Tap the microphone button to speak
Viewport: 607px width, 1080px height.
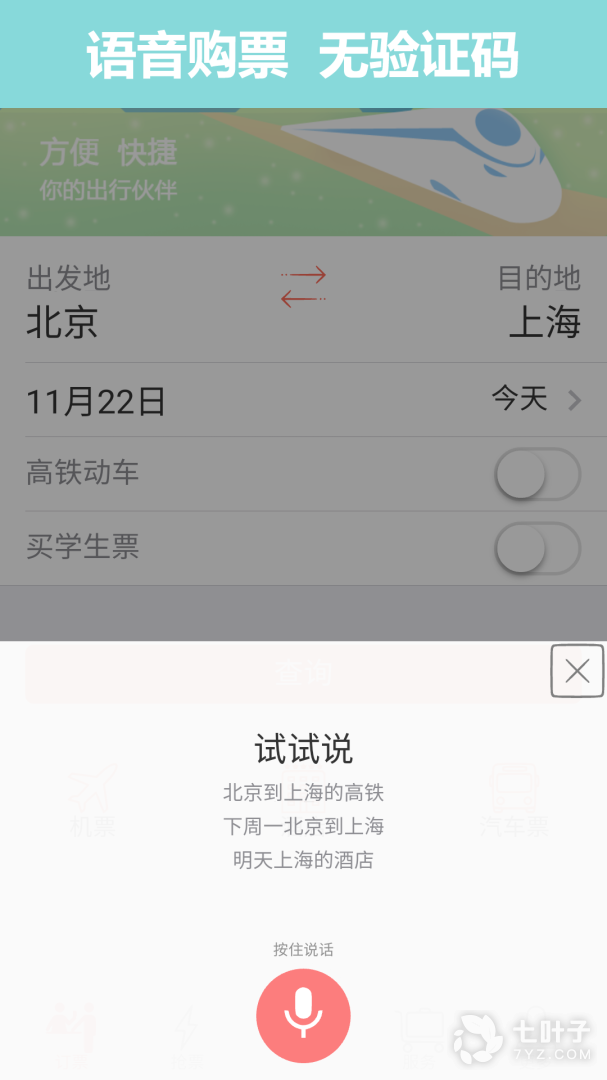point(303,1015)
